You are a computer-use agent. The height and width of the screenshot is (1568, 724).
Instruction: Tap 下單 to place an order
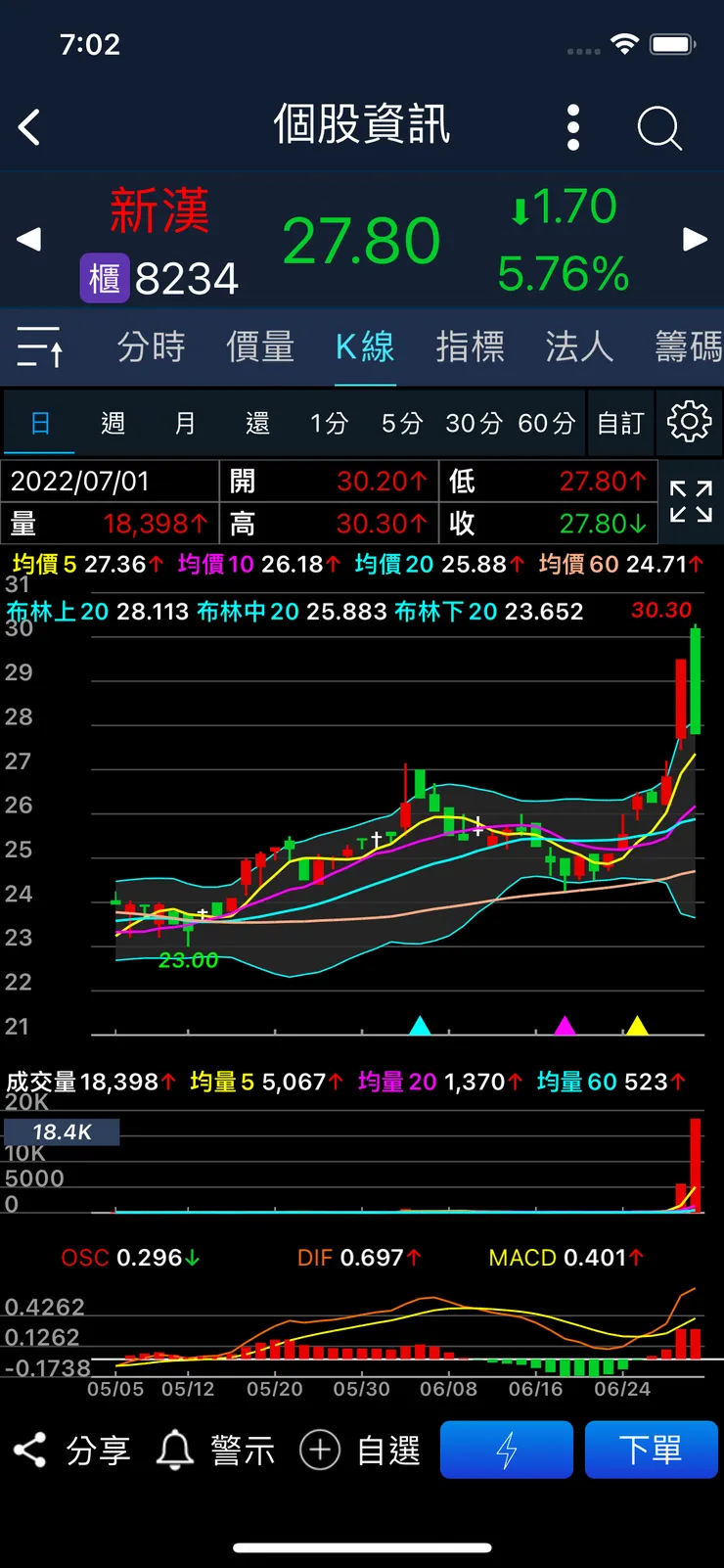click(651, 1450)
